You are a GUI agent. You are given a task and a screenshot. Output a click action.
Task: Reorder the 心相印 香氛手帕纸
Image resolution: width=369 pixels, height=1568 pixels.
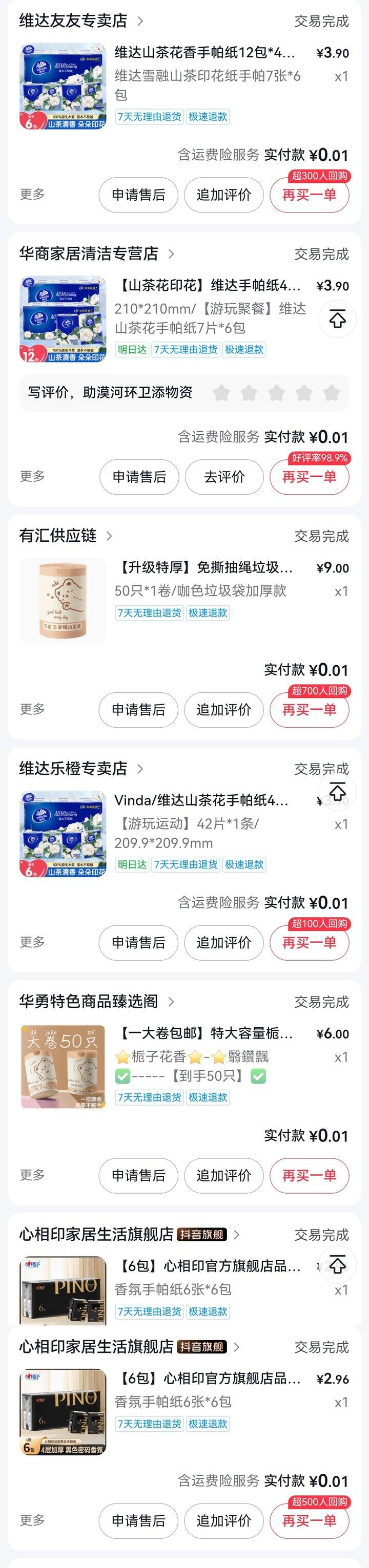tap(310, 1520)
